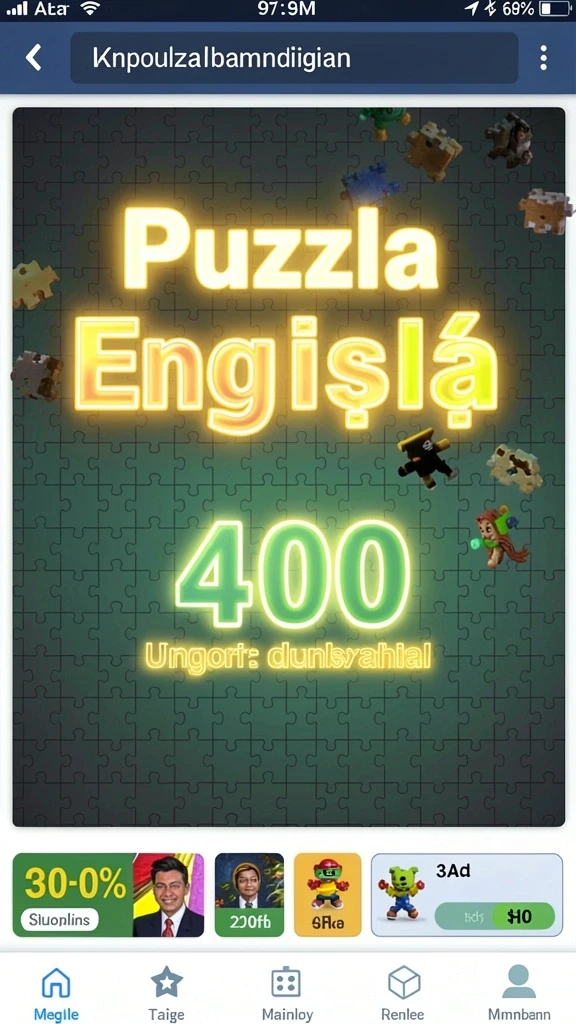Open the Mainloy tab
Viewport: 576px width, 1024px height.
(287, 993)
